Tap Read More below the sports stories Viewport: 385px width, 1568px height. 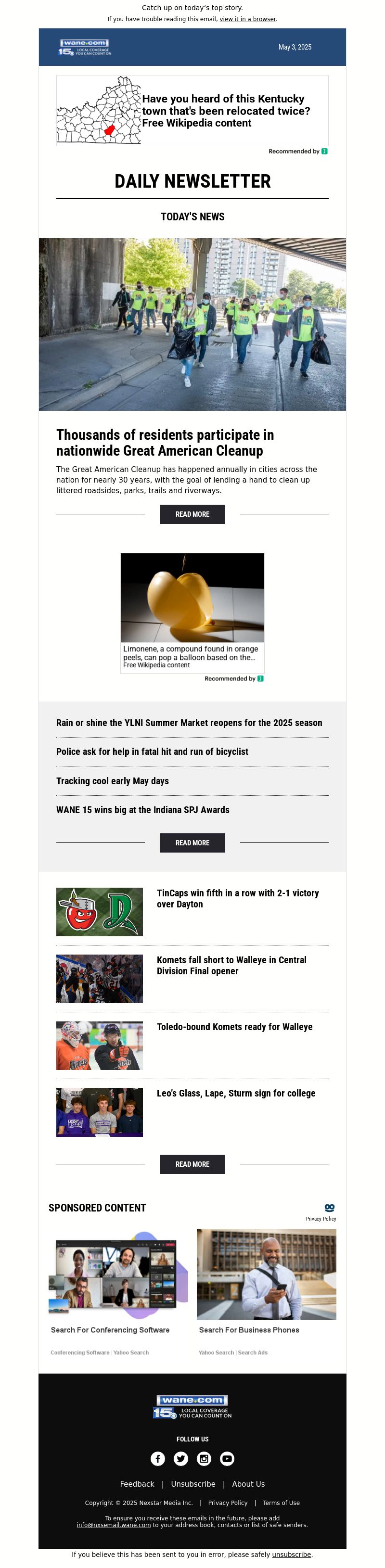click(192, 1164)
